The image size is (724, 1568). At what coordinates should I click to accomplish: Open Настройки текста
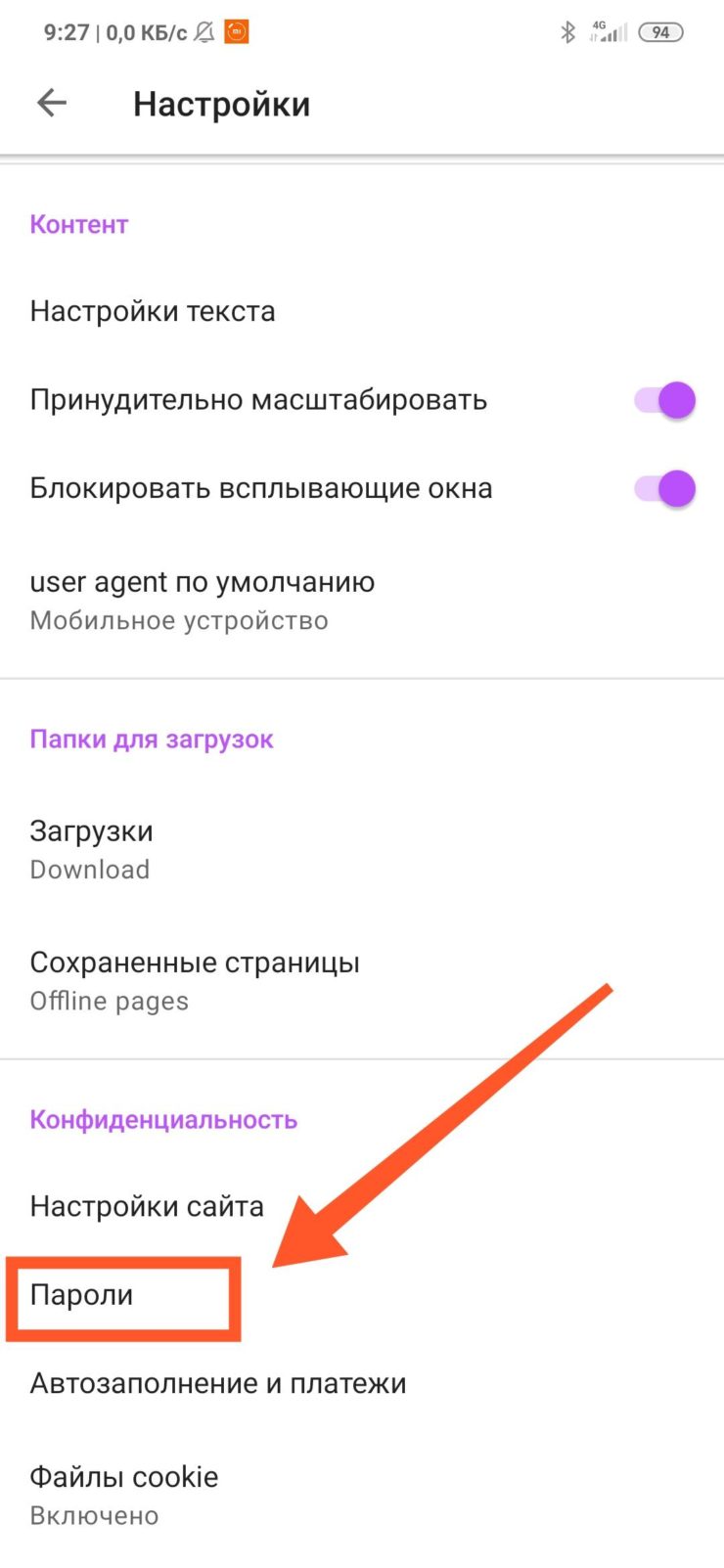(x=153, y=312)
